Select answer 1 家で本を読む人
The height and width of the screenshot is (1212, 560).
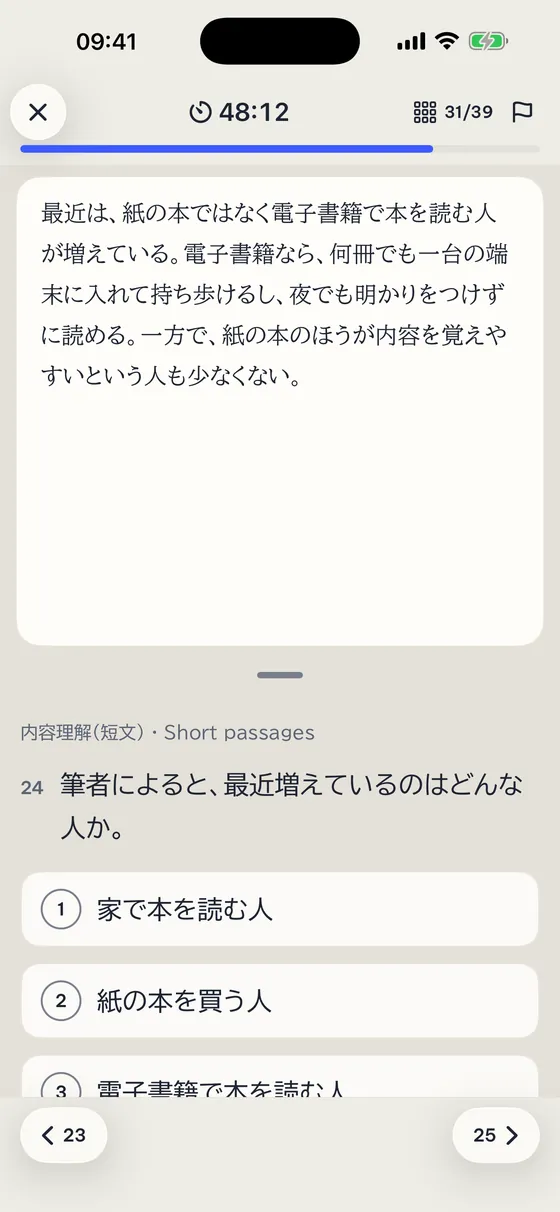[280, 909]
